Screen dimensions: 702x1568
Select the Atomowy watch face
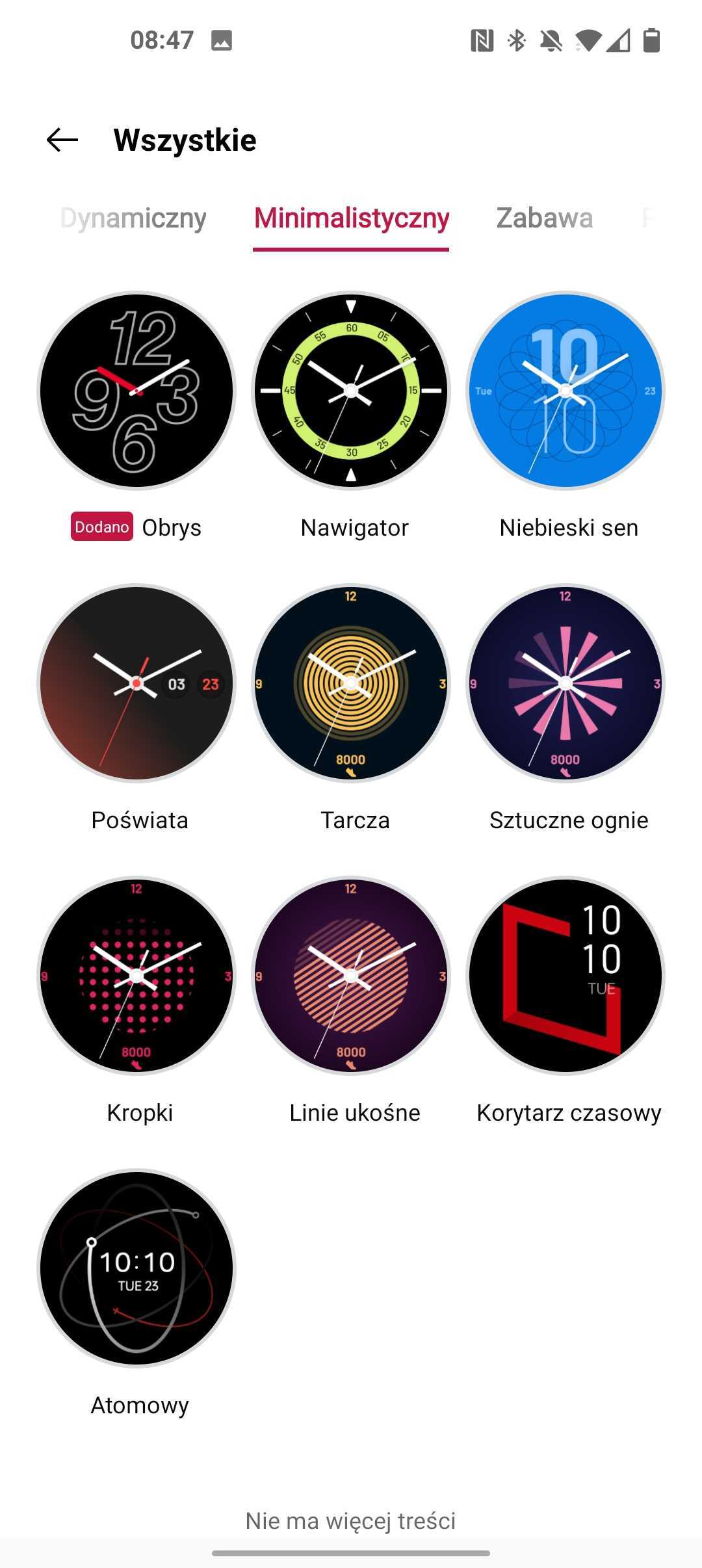[x=136, y=1268]
